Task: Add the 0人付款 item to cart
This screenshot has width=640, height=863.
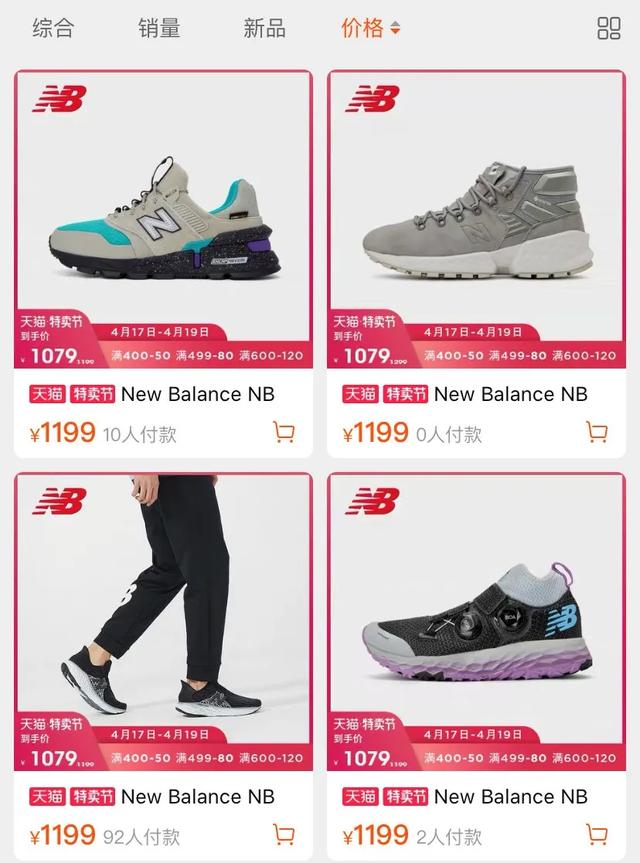Action: [x=597, y=432]
